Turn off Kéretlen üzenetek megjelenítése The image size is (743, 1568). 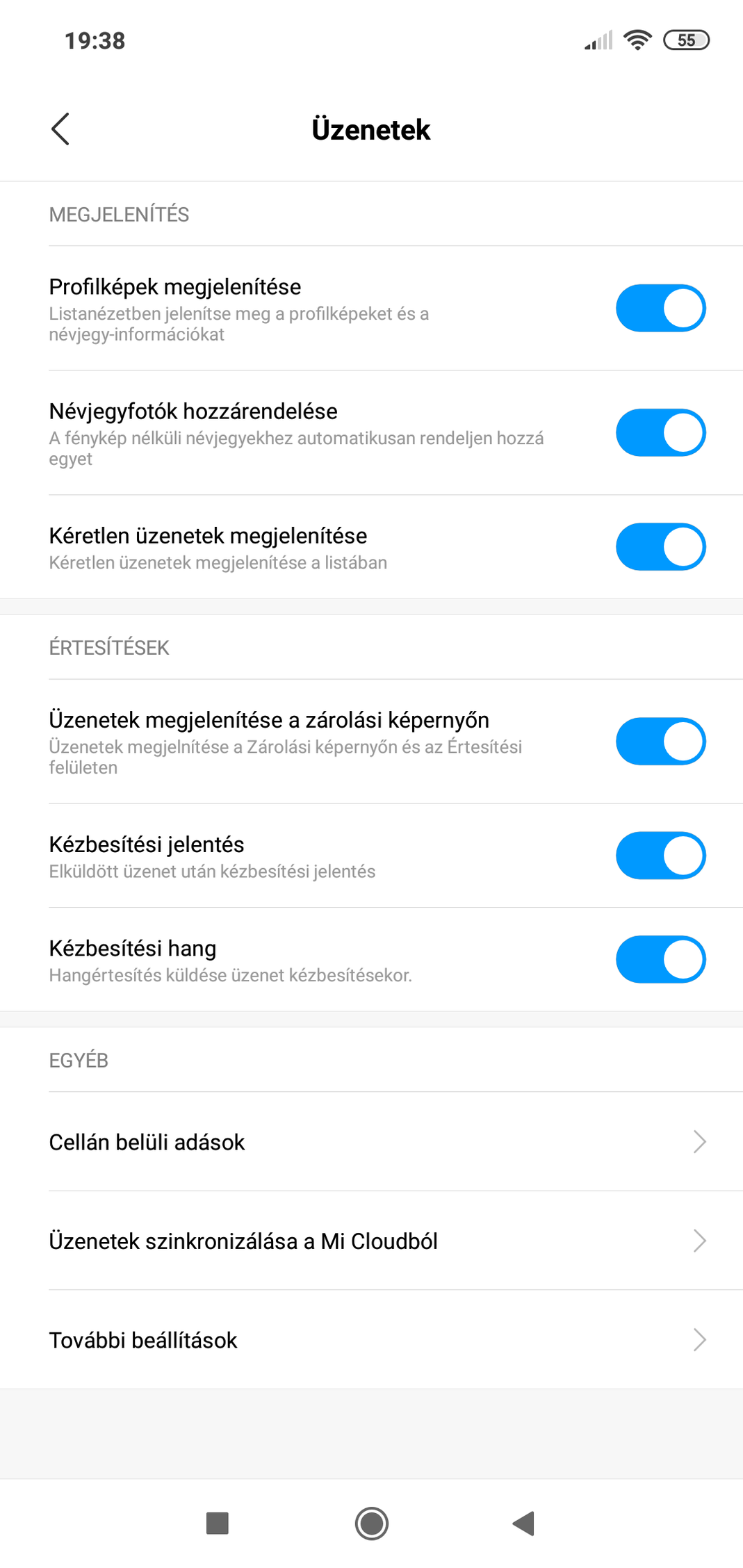click(x=660, y=547)
